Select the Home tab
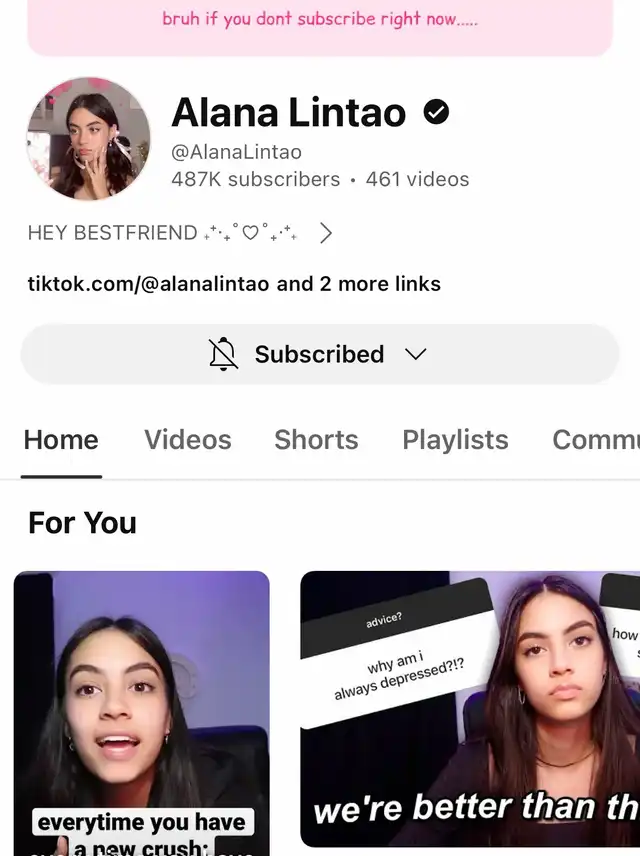 (61, 440)
